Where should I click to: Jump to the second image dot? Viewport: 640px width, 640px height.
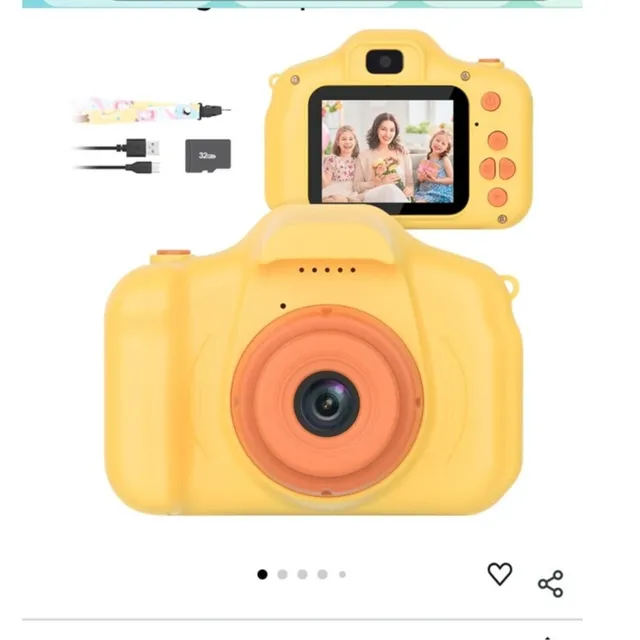point(282,575)
